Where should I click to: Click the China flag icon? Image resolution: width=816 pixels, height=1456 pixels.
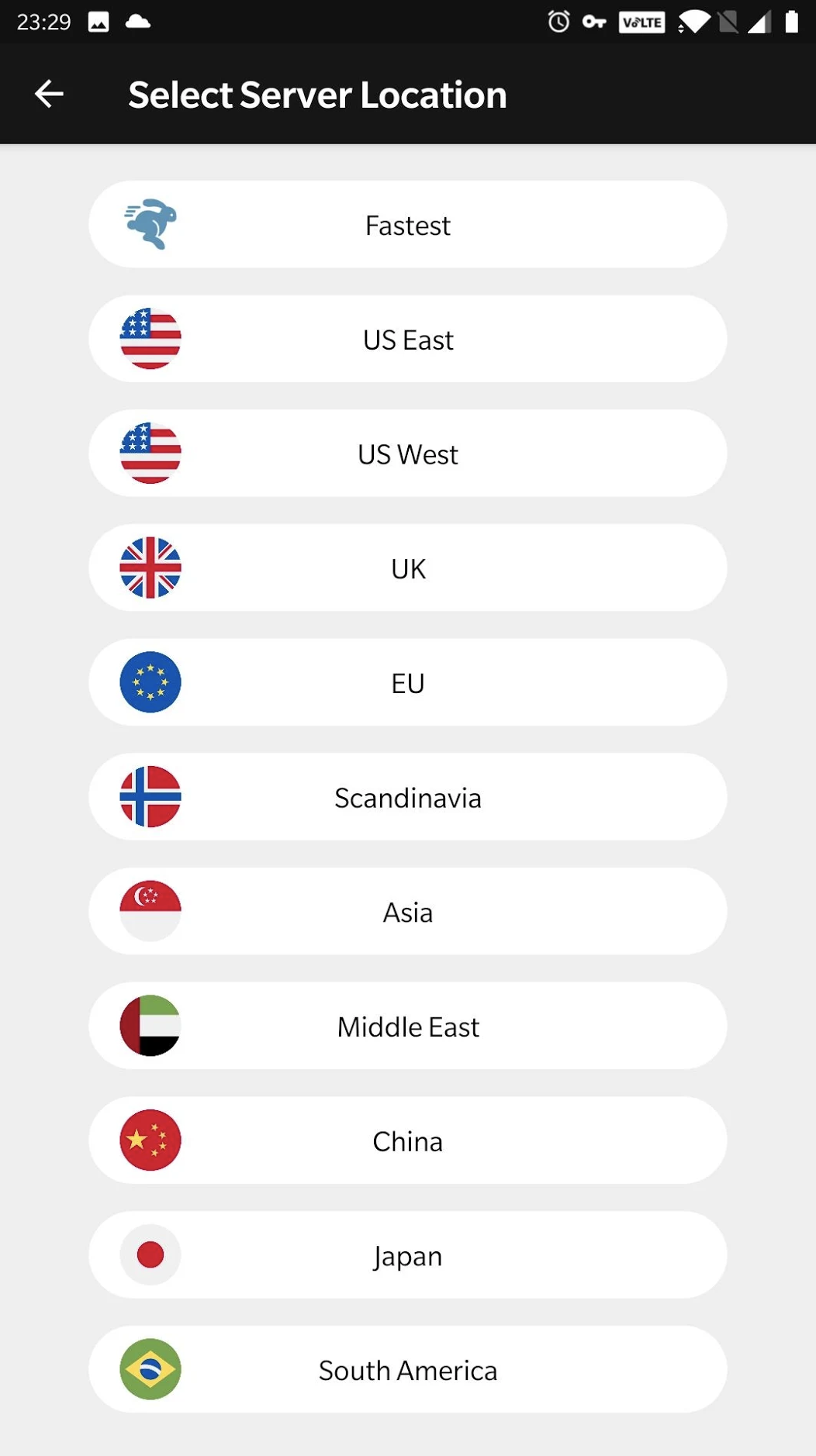pos(150,1140)
